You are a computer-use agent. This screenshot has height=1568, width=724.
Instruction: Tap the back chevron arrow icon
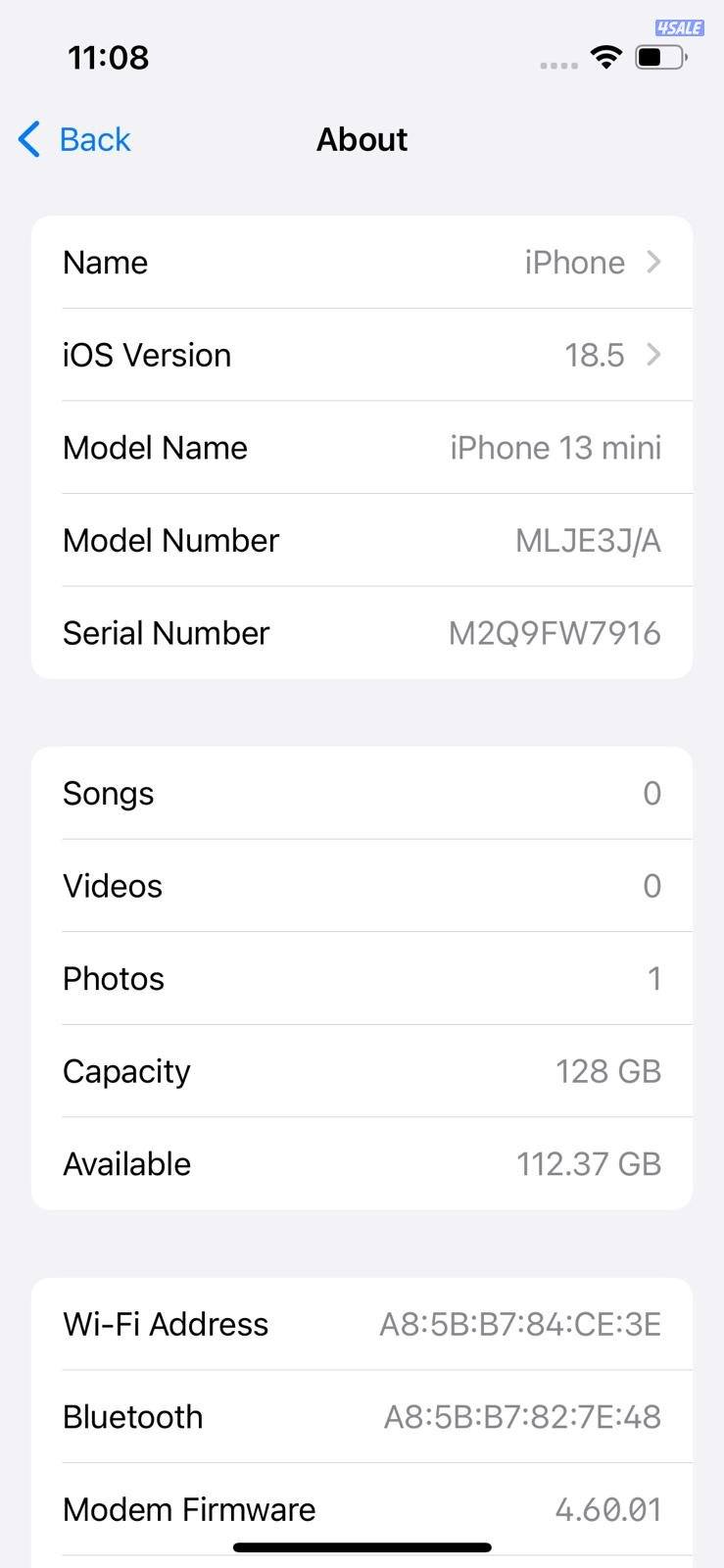28,139
